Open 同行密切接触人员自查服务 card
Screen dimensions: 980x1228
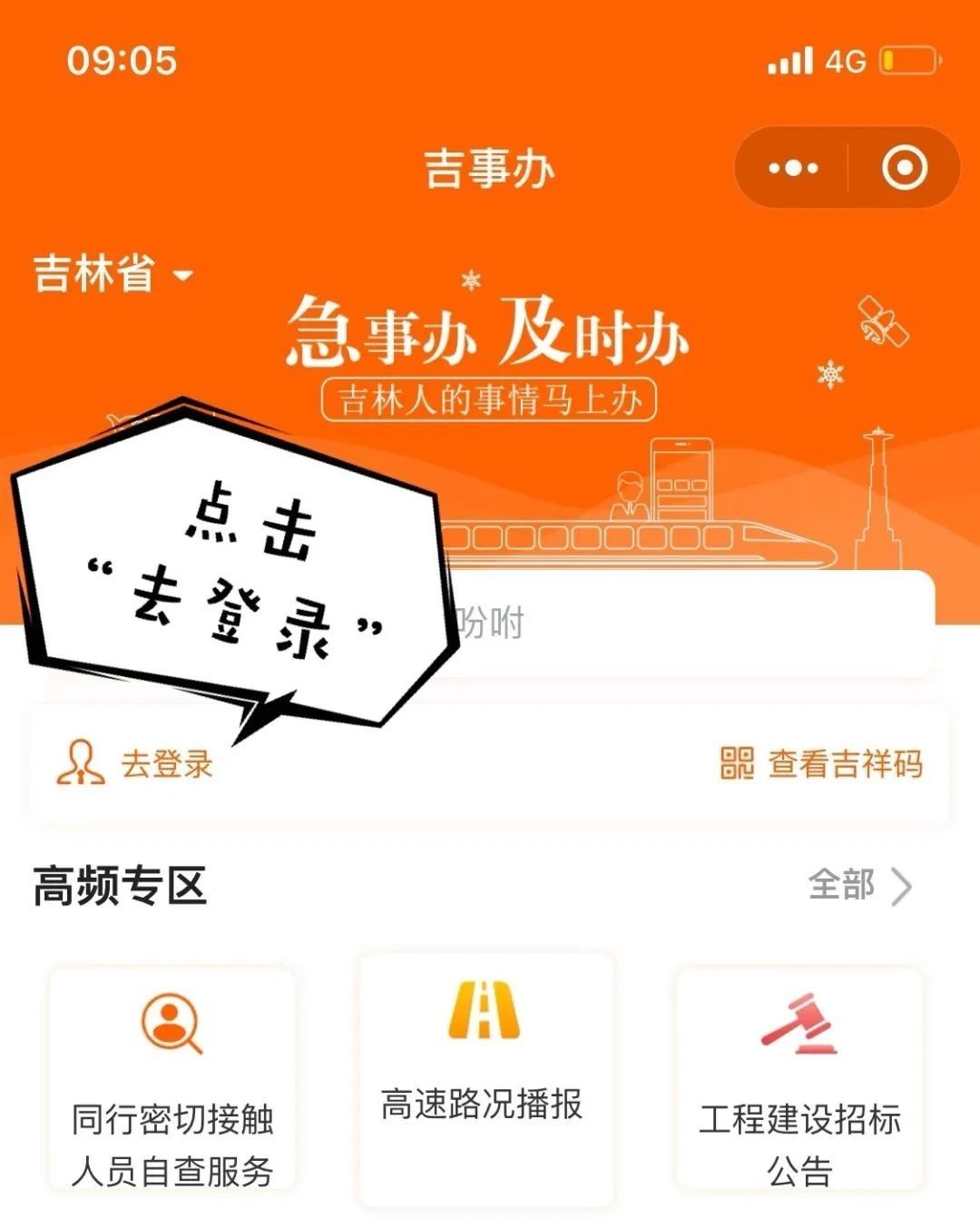pyautogui.click(x=172, y=1080)
